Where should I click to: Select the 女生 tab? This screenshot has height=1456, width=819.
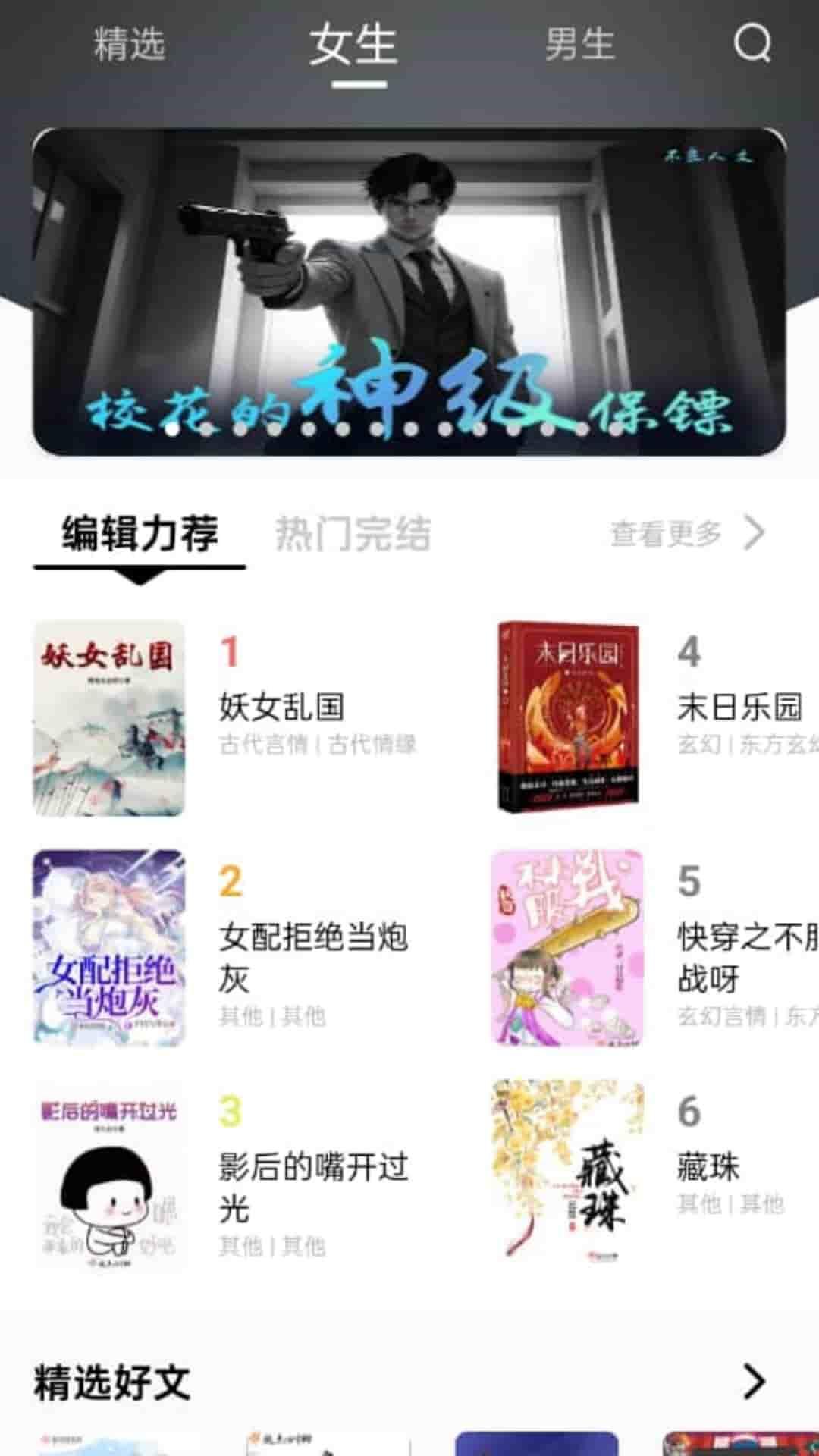[353, 45]
